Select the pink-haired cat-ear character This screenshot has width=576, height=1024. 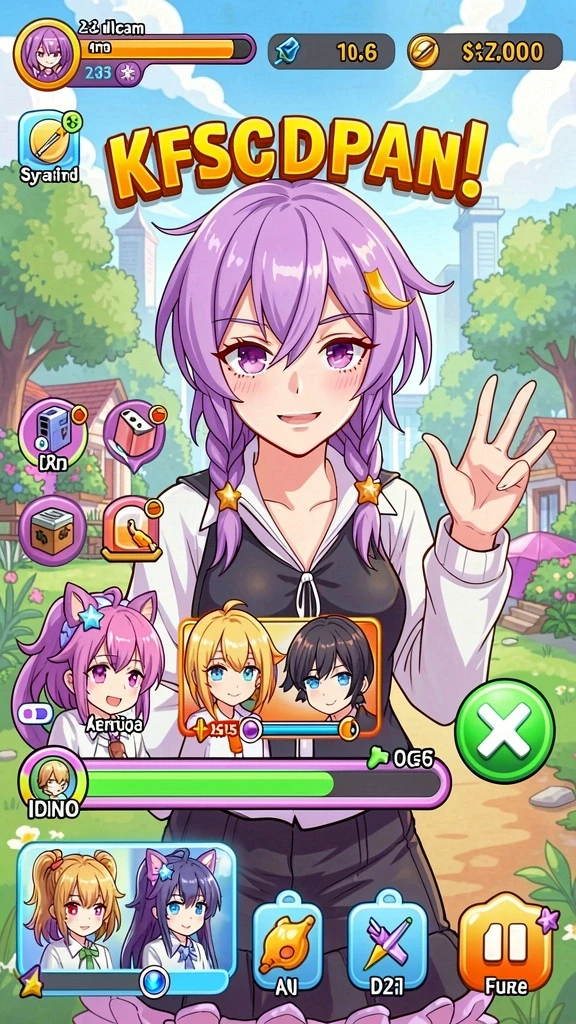(95, 669)
